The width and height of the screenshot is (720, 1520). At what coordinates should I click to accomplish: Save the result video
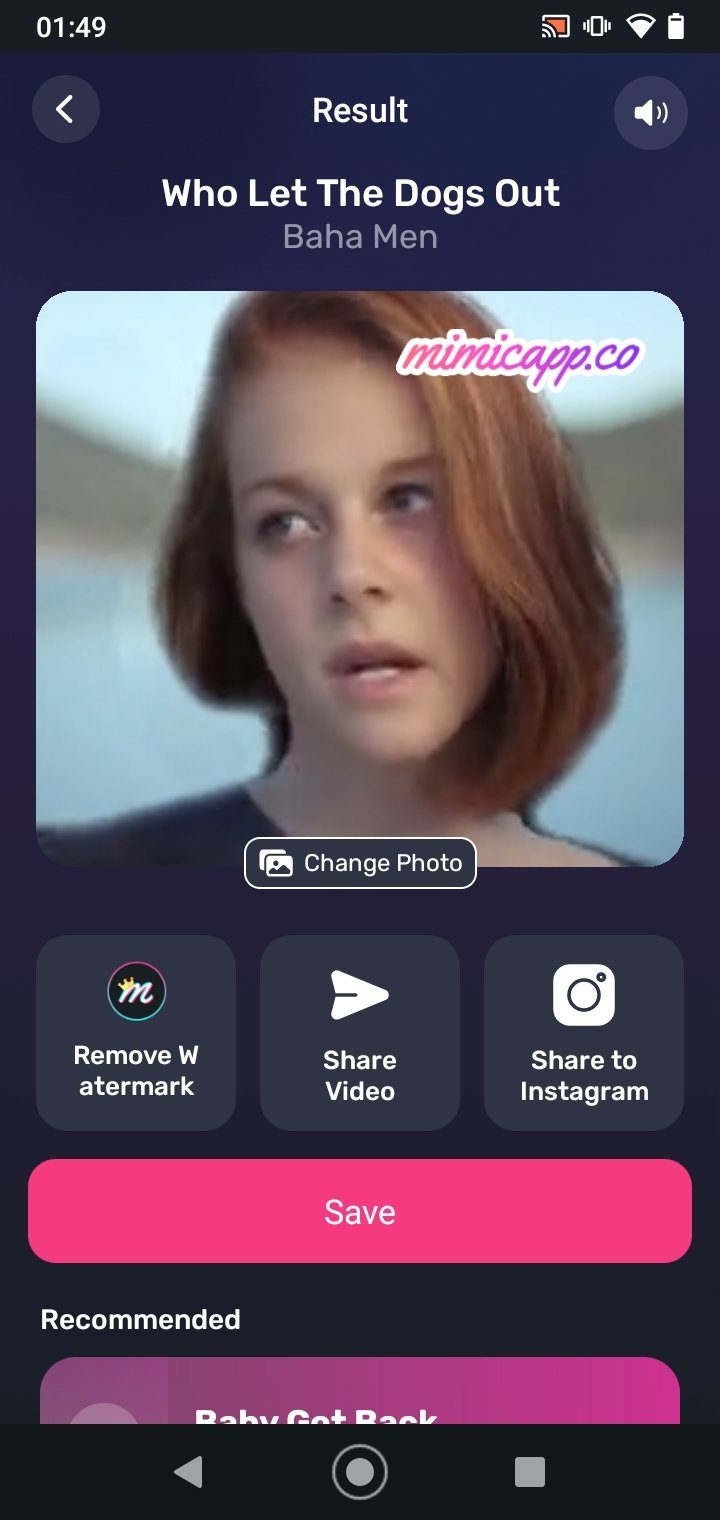360,1211
